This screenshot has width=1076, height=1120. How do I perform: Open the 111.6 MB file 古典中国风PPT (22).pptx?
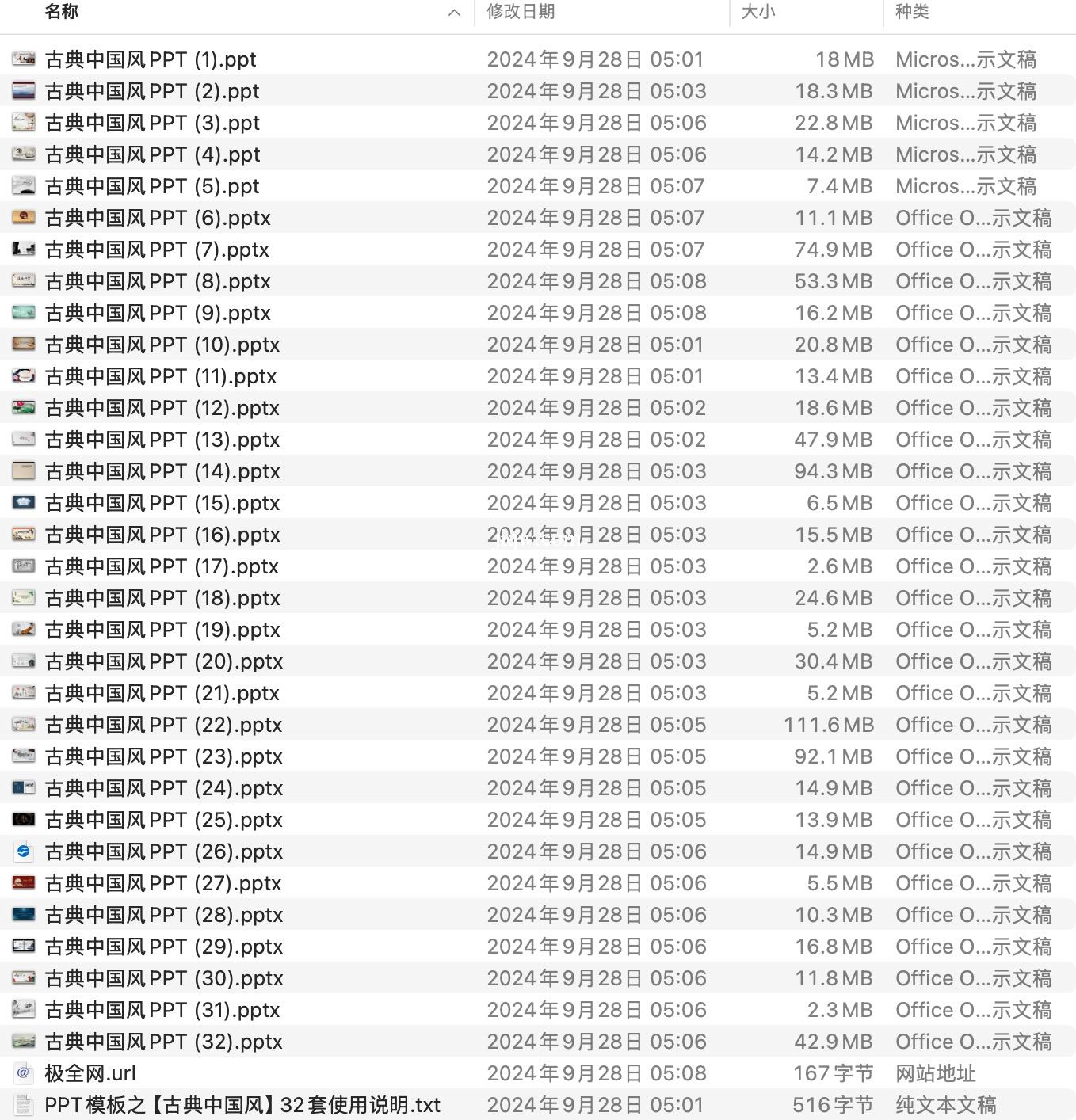click(164, 725)
